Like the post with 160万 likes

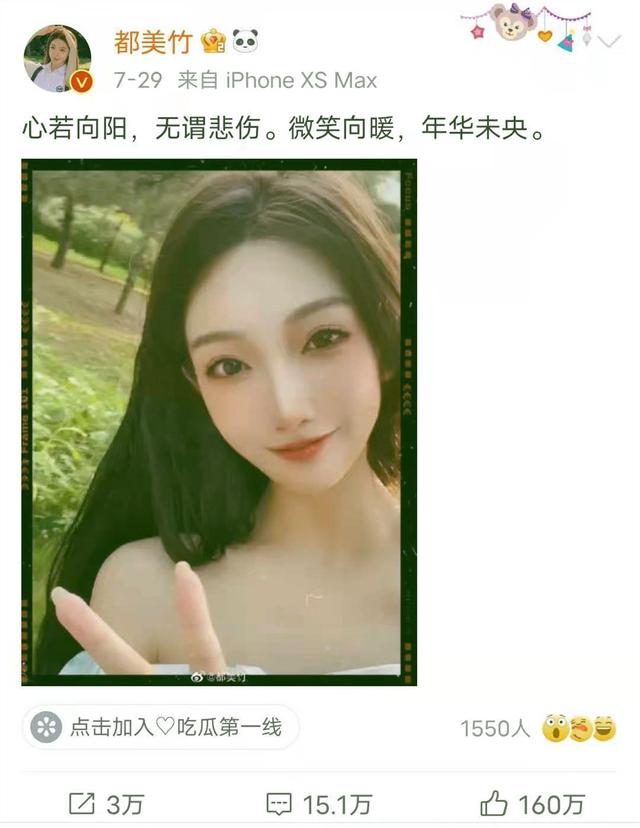tap(531, 803)
